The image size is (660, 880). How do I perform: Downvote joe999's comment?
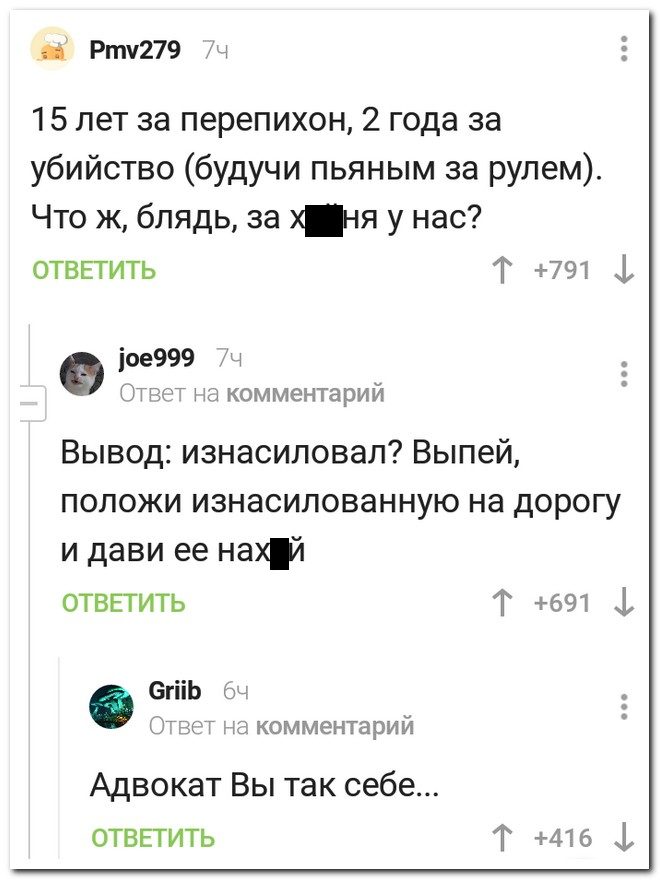tap(624, 602)
